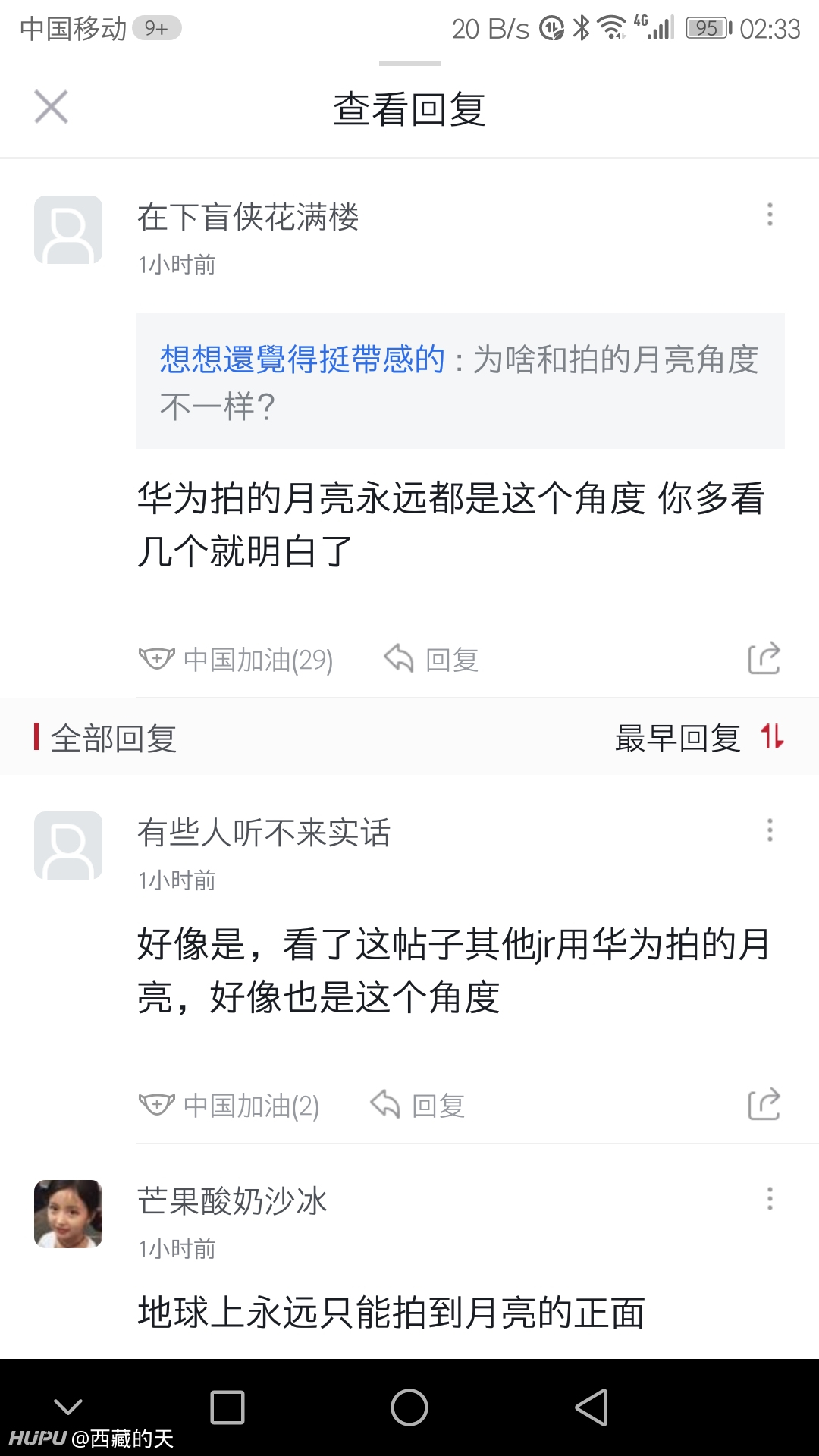
Task: Tap 中国加油(2) under 有些人听不来实话's reply
Action: click(x=229, y=1106)
